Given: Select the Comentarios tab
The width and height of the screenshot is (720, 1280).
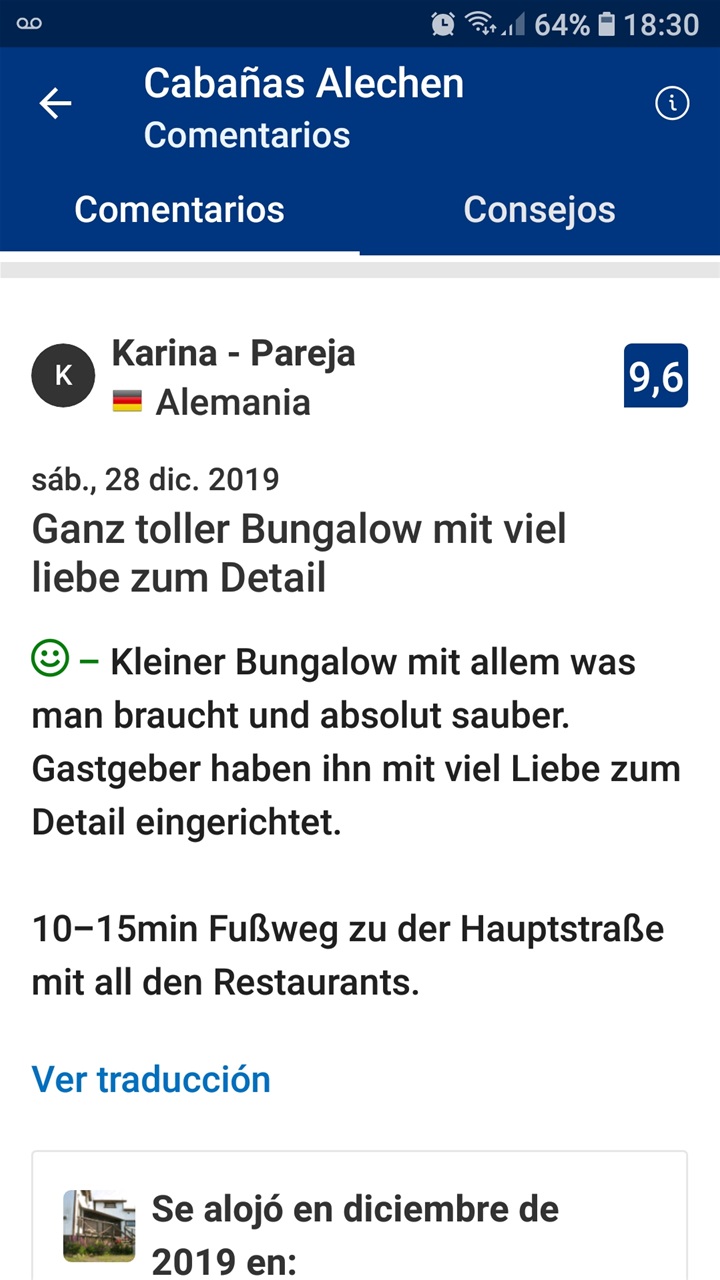Looking at the screenshot, I should click(180, 210).
